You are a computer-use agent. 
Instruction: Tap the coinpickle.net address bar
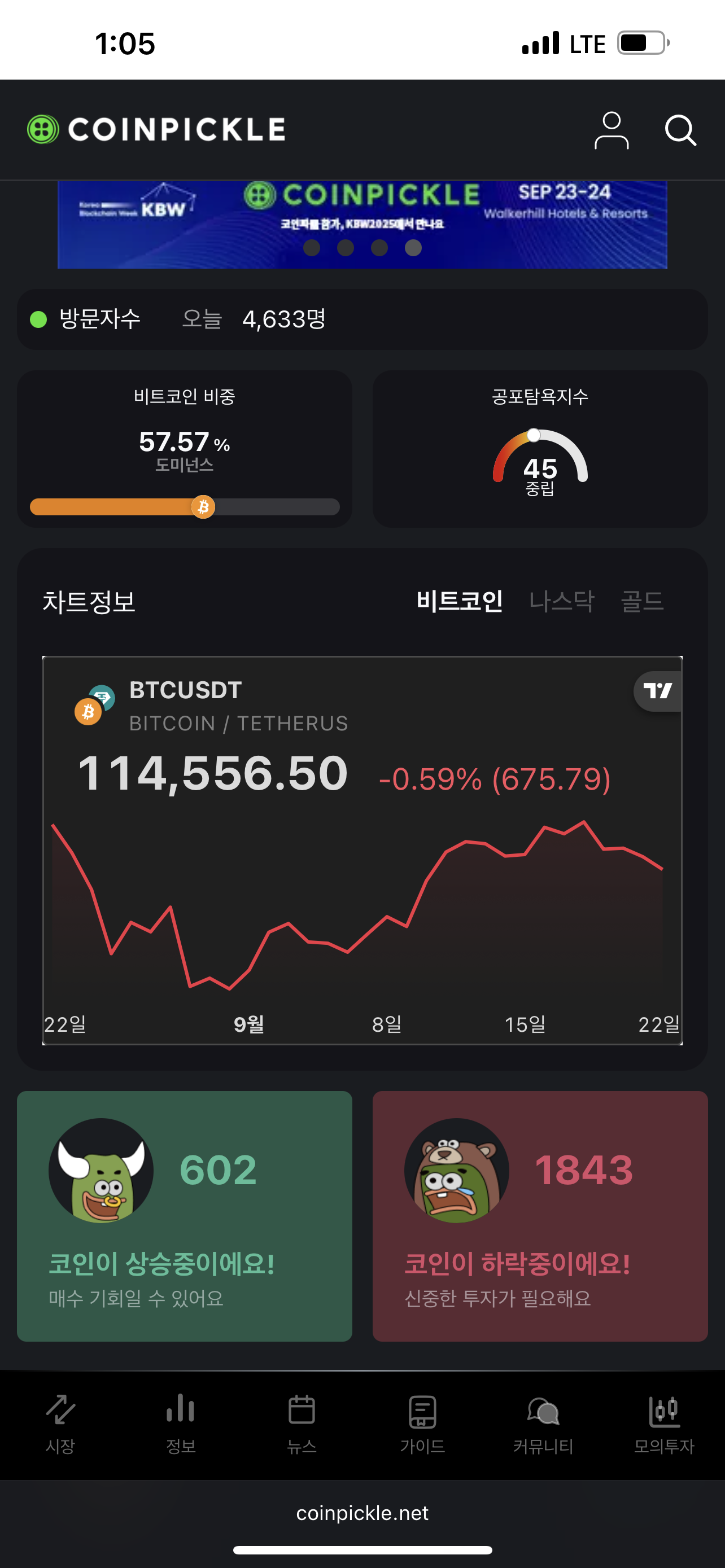point(362,1513)
